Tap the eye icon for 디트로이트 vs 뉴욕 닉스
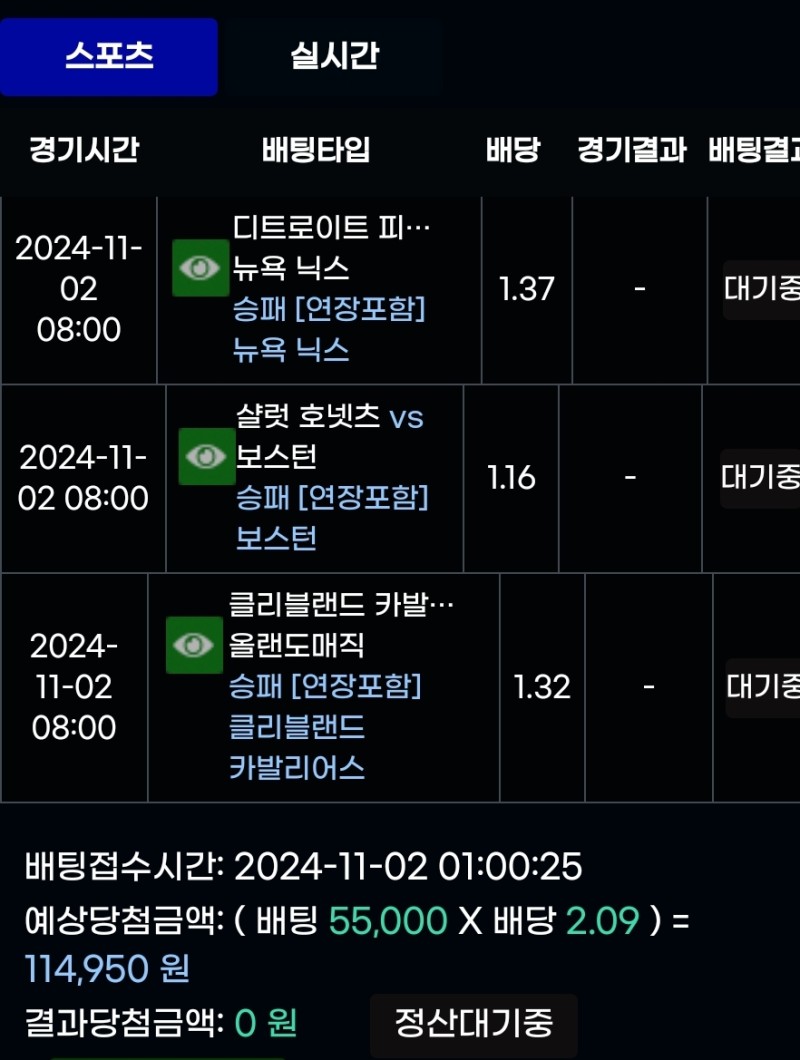The width and height of the screenshot is (800, 1060). (x=201, y=268)
